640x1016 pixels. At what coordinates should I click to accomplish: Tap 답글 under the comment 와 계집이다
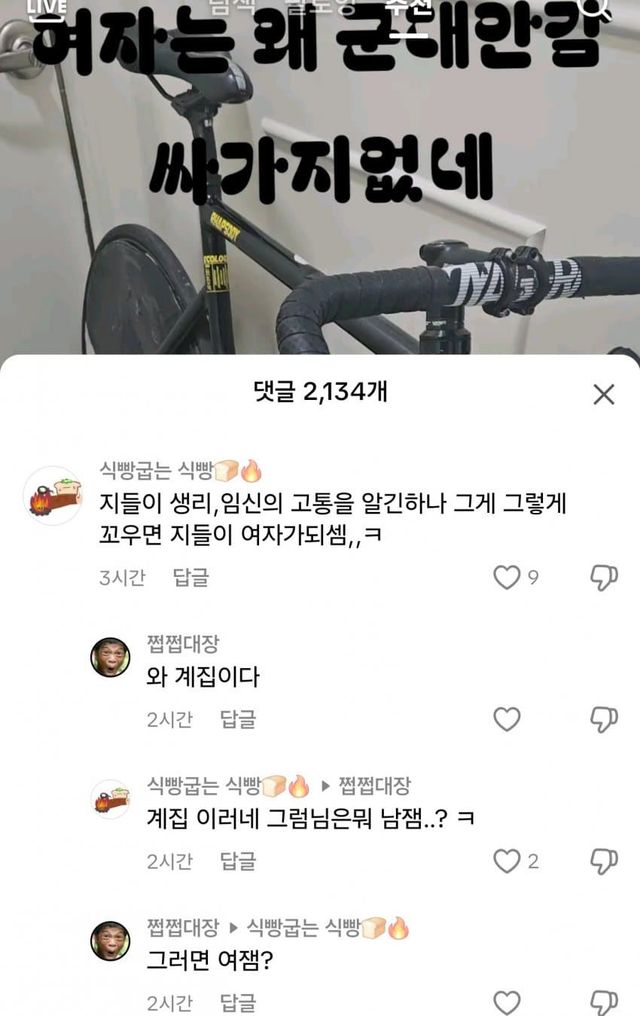[x=238, y=719]
